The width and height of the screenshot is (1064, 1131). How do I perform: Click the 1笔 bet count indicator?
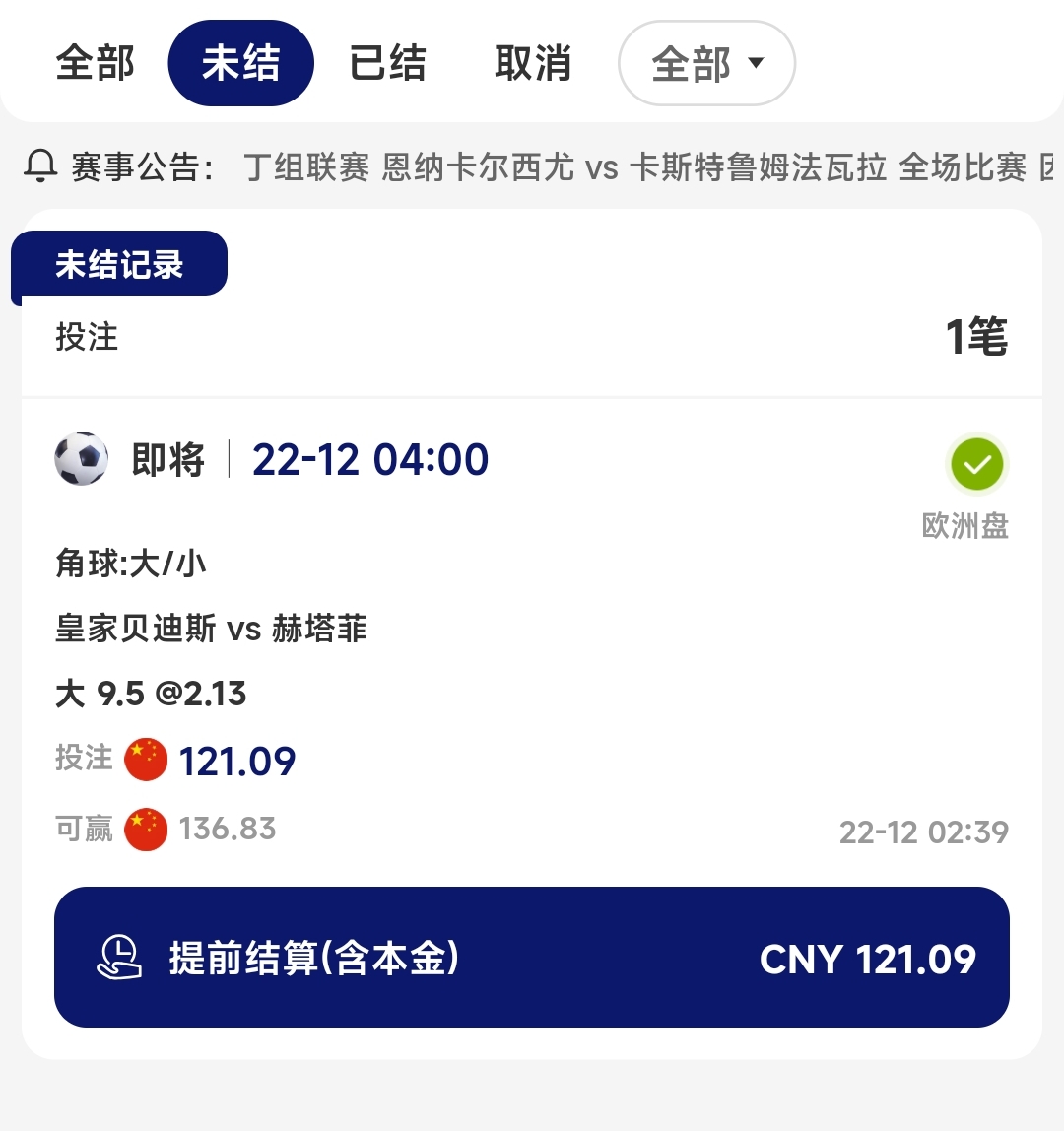[x=977, y=337]
